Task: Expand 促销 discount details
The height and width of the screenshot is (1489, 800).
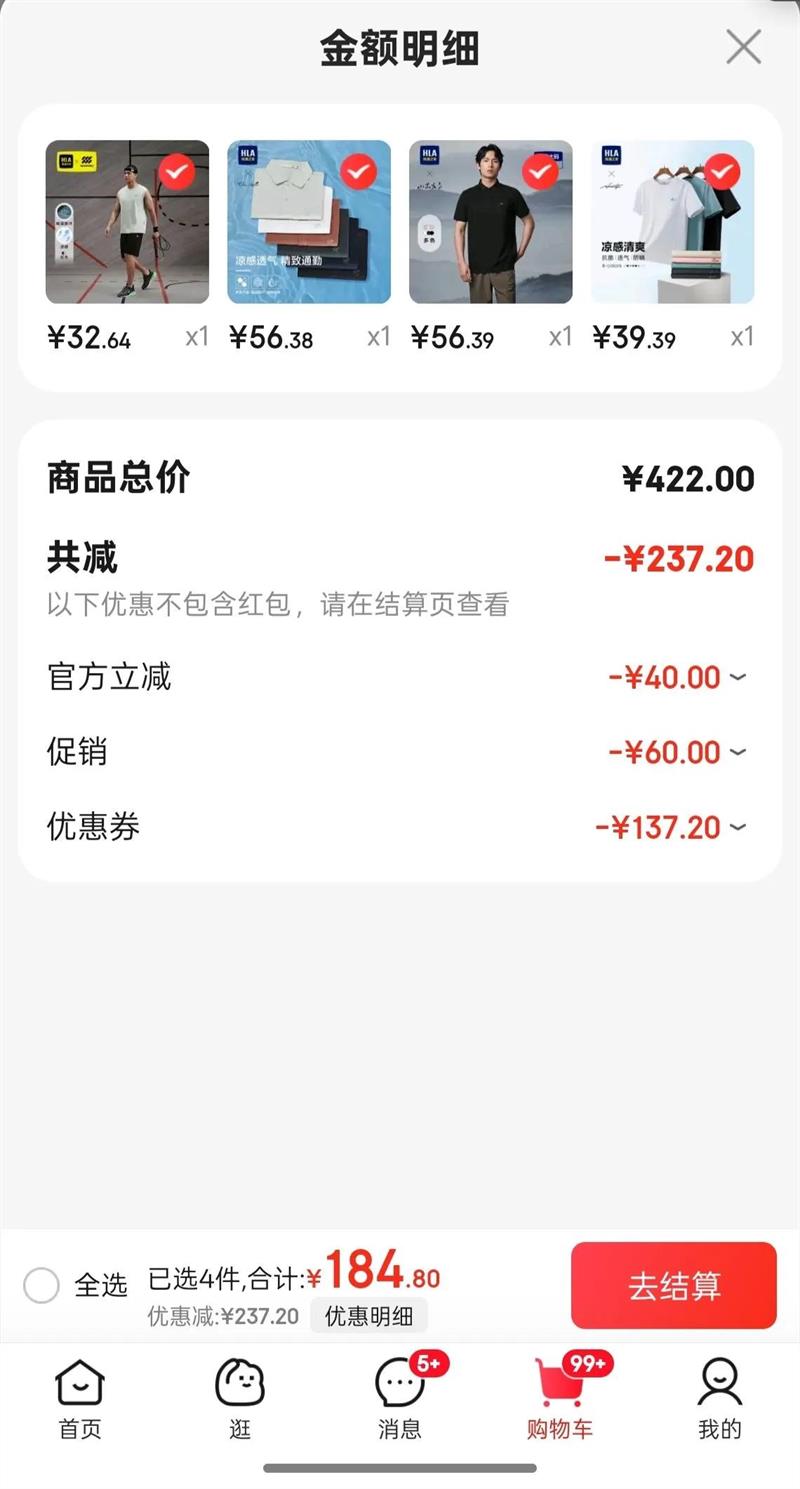Action: point(737,752)
